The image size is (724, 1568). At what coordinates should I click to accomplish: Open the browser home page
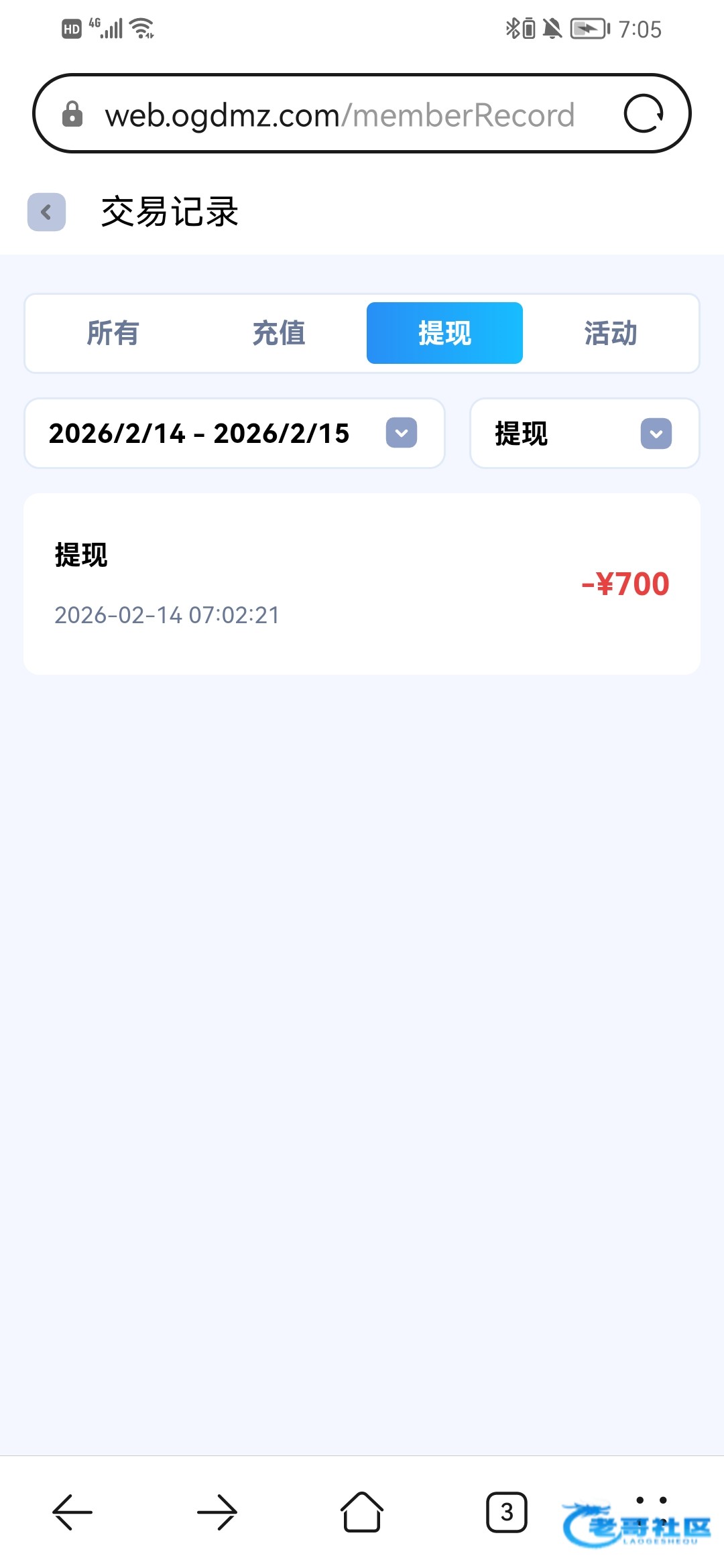pos(362,1512)
